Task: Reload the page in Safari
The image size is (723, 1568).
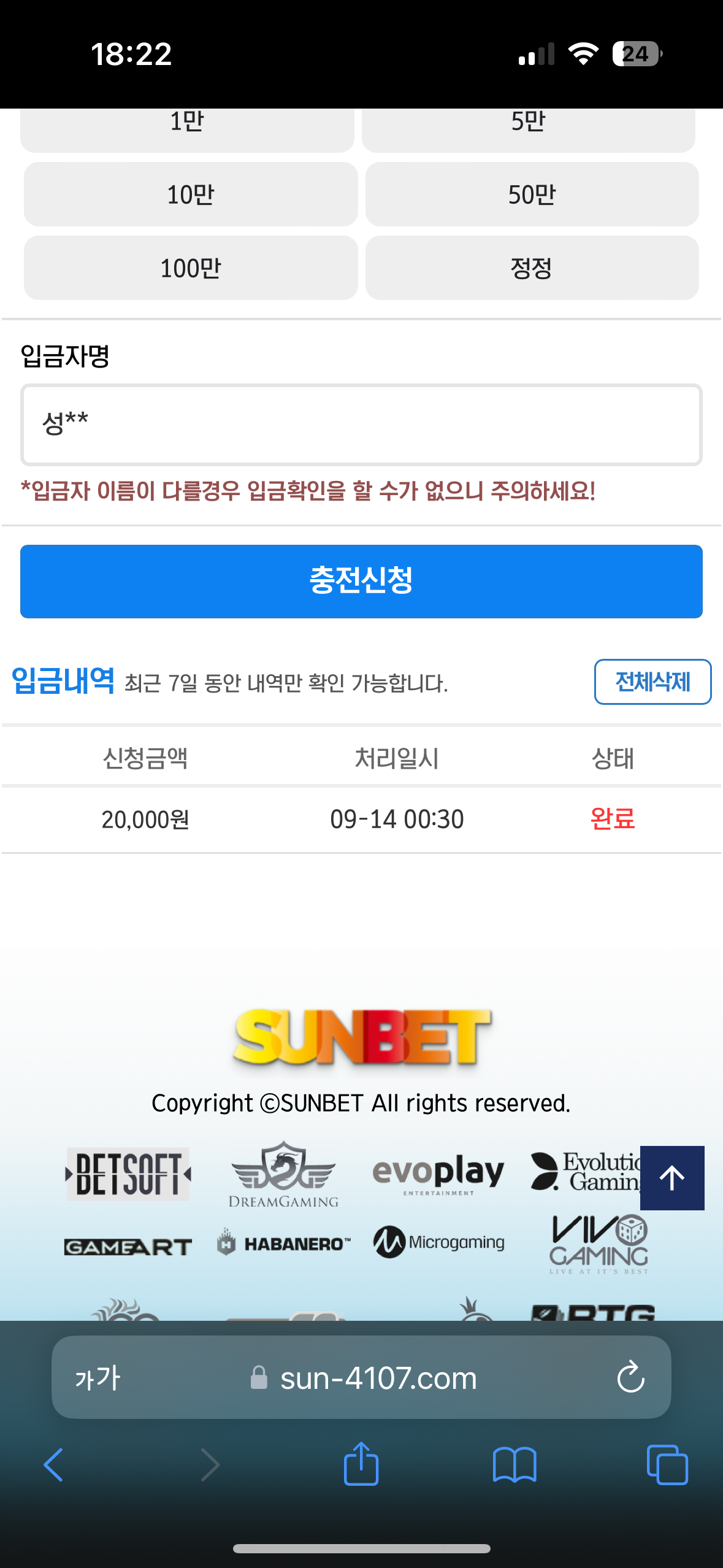Action: 630,1378
